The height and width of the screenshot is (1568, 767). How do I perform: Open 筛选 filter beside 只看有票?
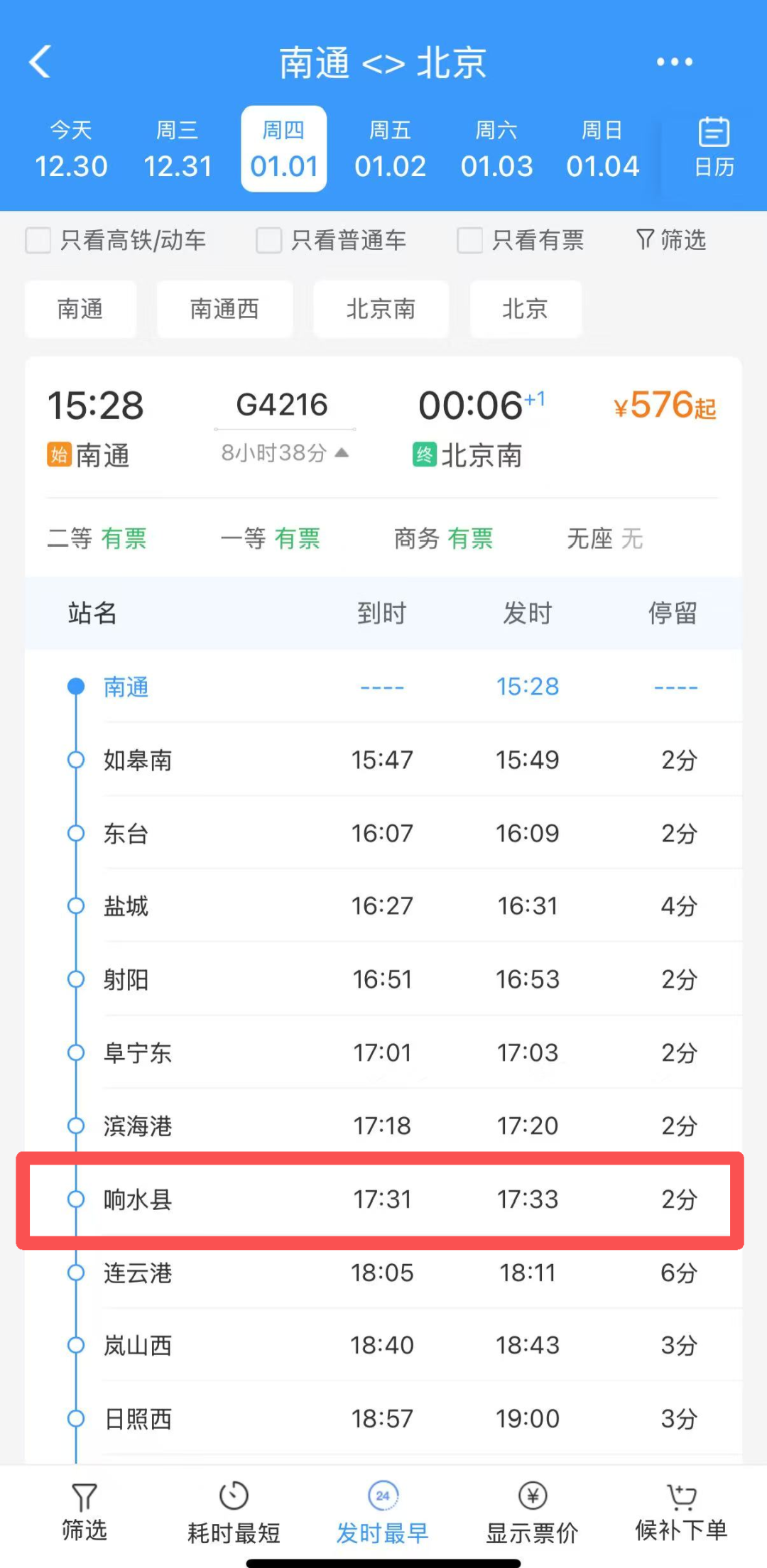pyautogui.click(x=671, y=240)
